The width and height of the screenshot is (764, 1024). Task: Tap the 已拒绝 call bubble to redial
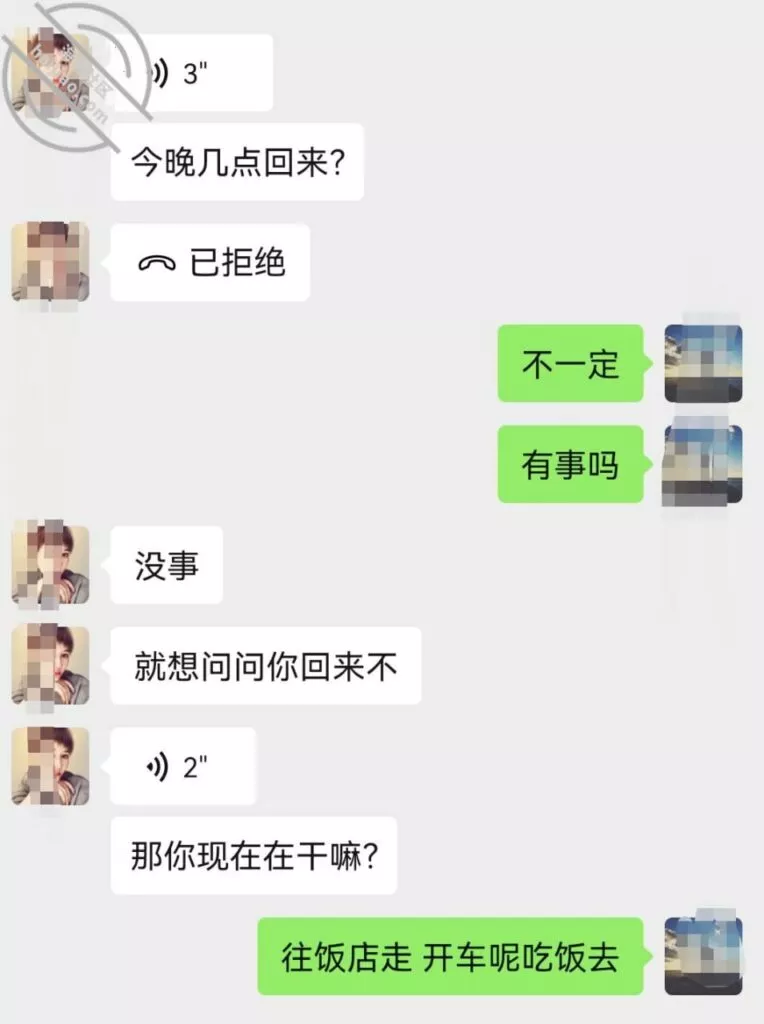tap(210, 263)
